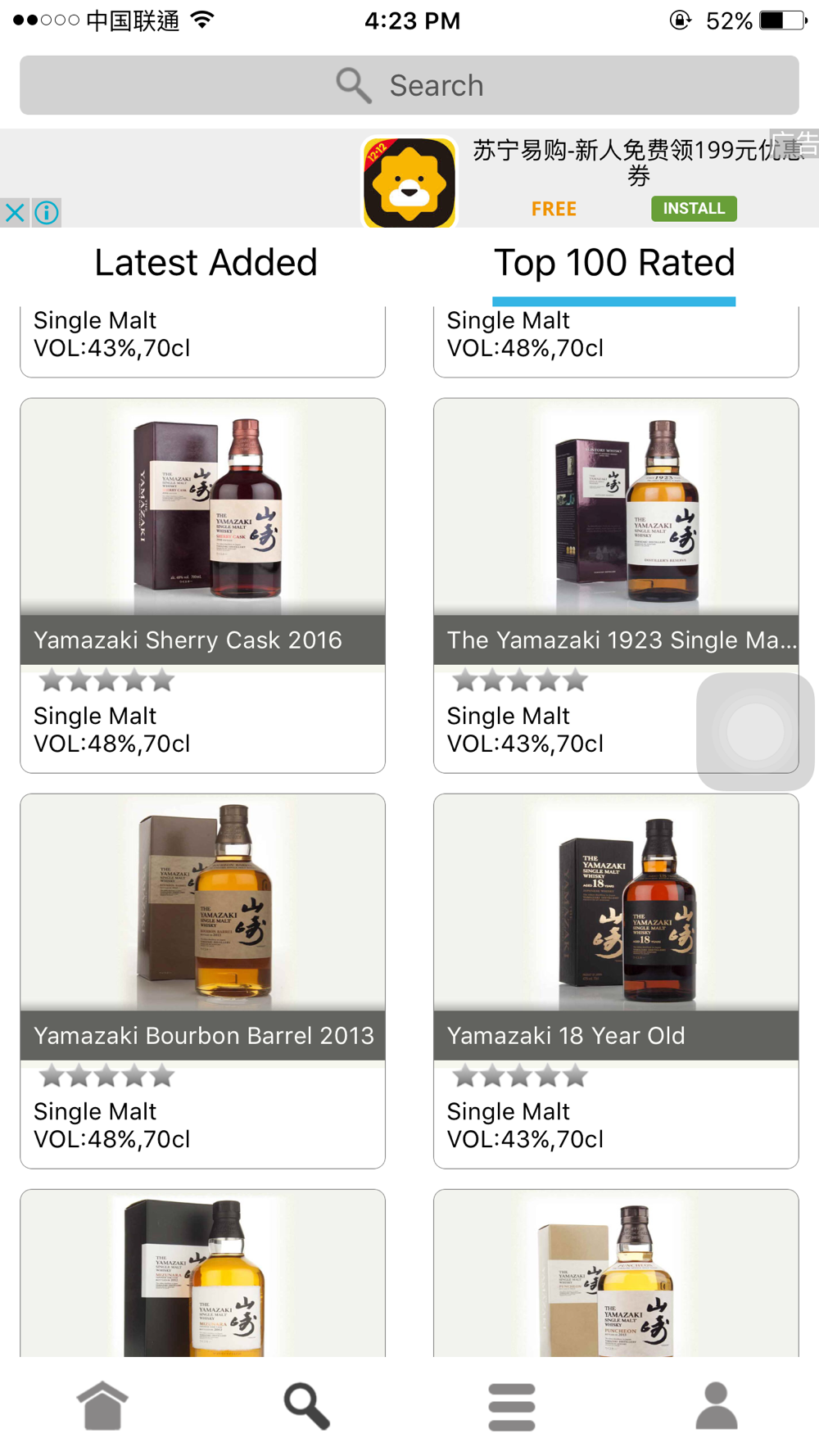This screenshot has height=1456, width=819.
Task: Close the ad banner
Action: point(15,213)
